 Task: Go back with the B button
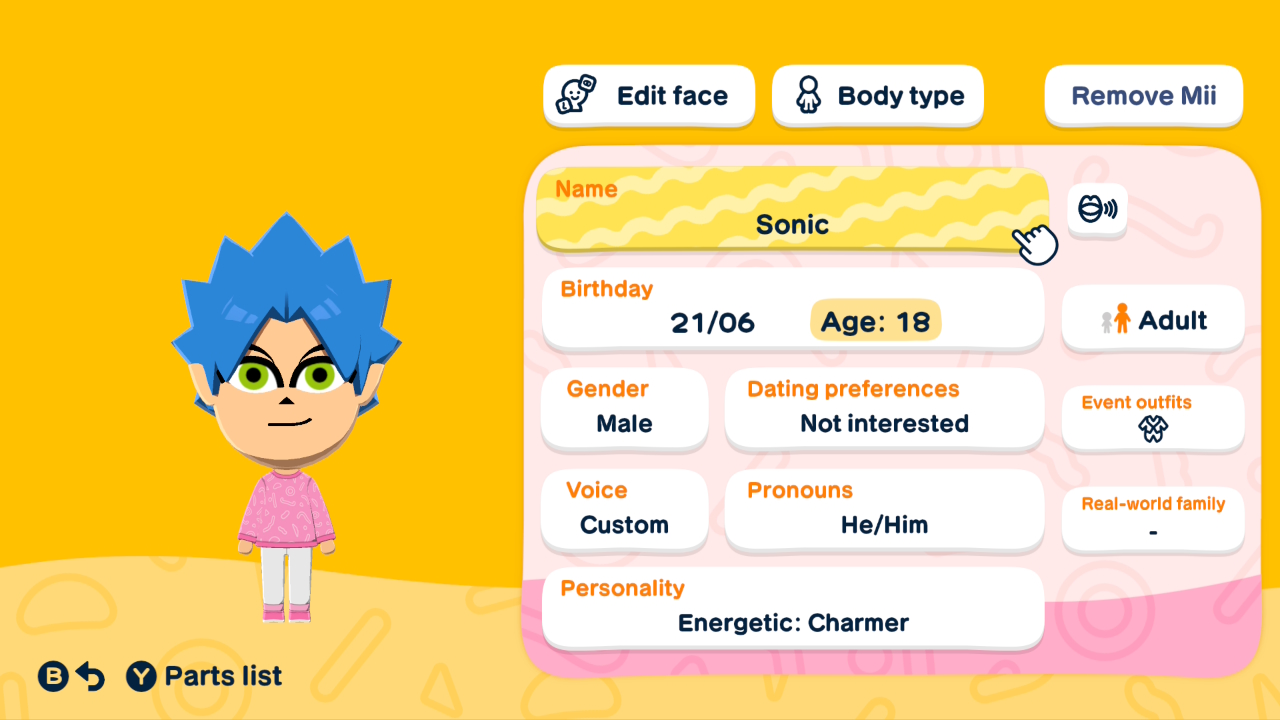tap(72, 677)
